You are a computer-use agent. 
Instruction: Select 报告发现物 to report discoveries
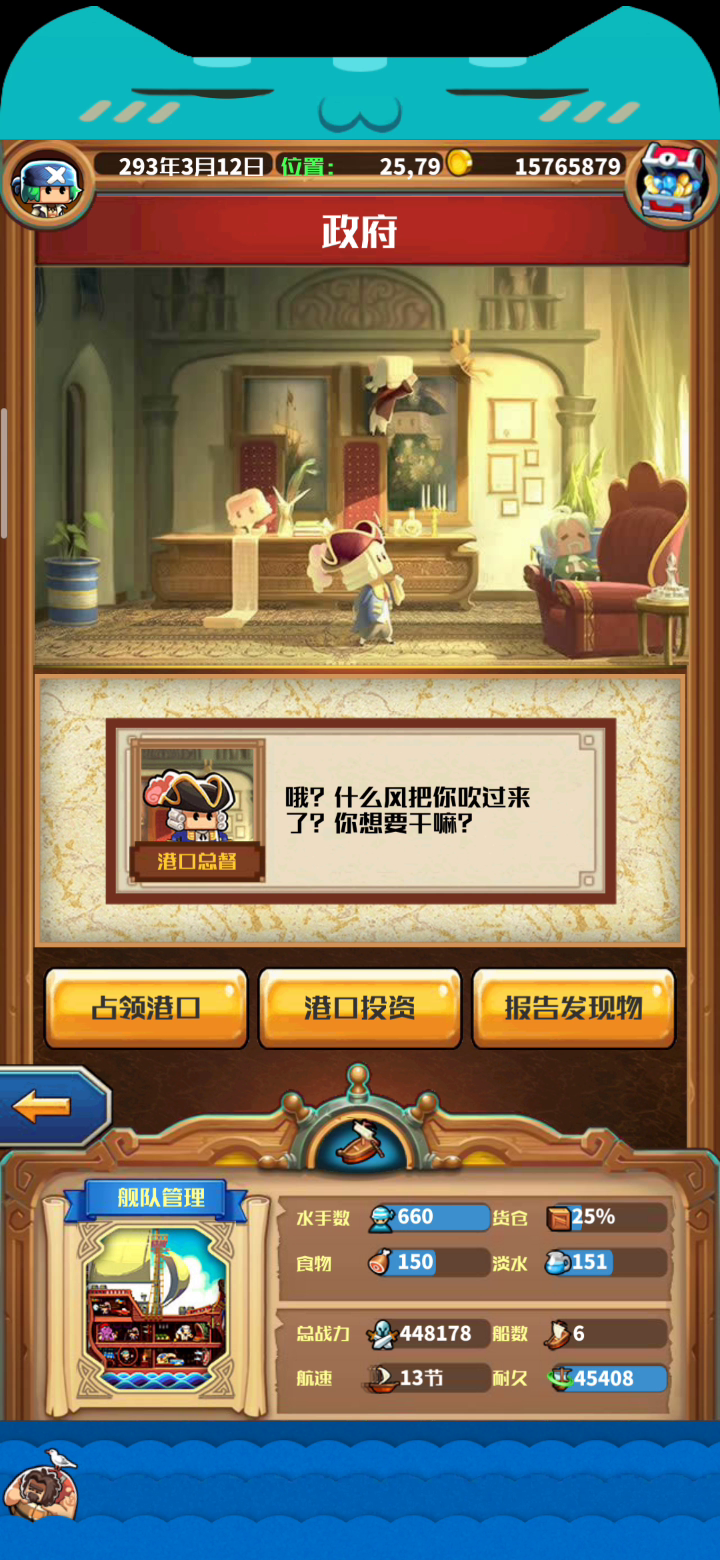point(574,1008)
